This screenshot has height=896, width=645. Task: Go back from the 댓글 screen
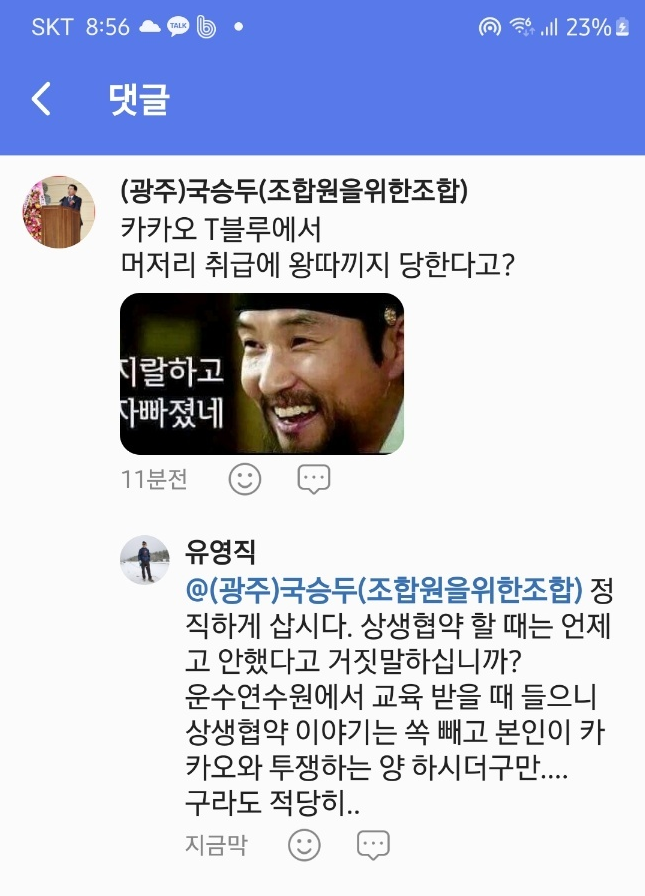tap(41, 99)
